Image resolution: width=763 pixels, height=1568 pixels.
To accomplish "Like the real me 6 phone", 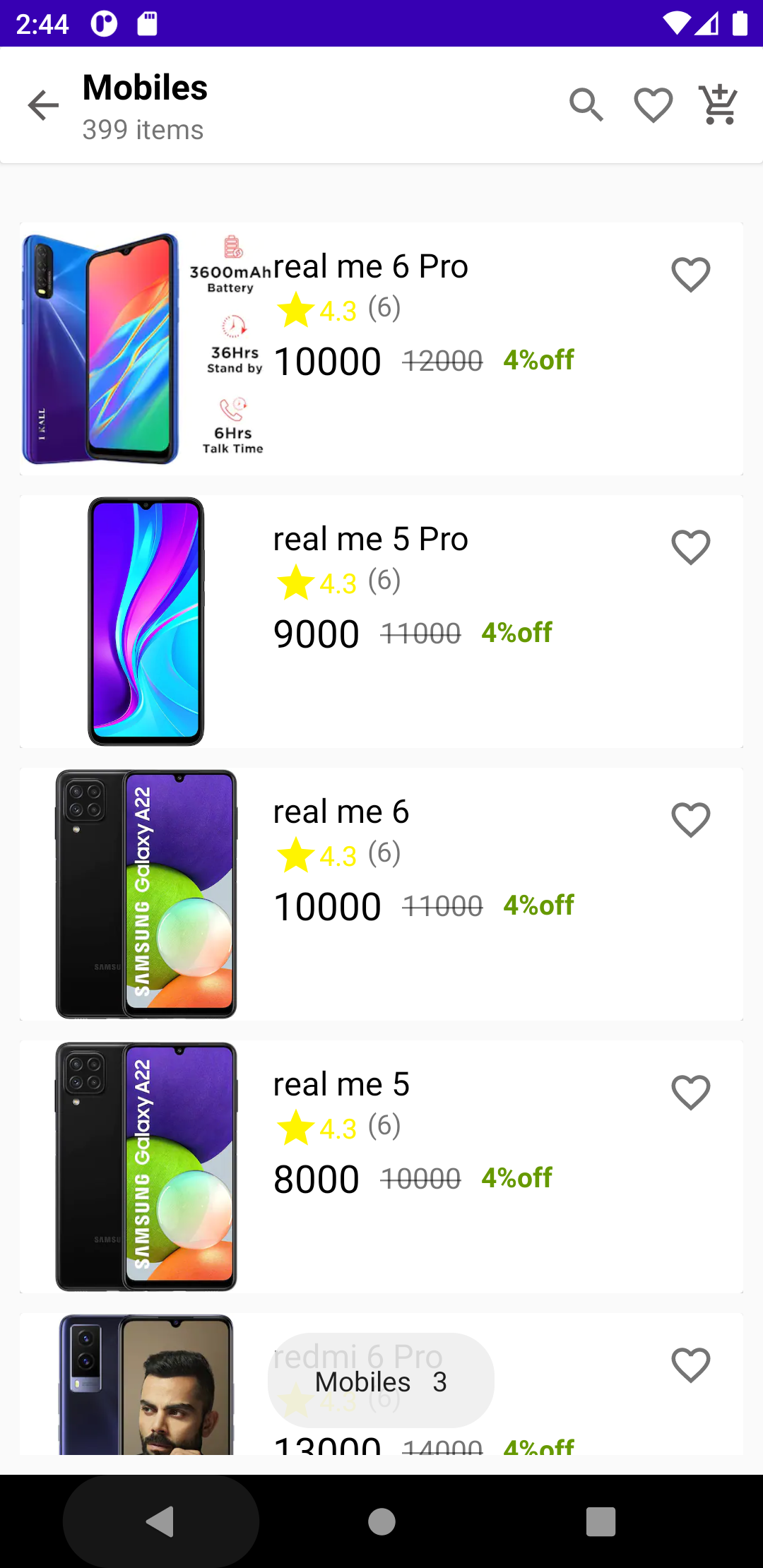I will tap(690, 820).
